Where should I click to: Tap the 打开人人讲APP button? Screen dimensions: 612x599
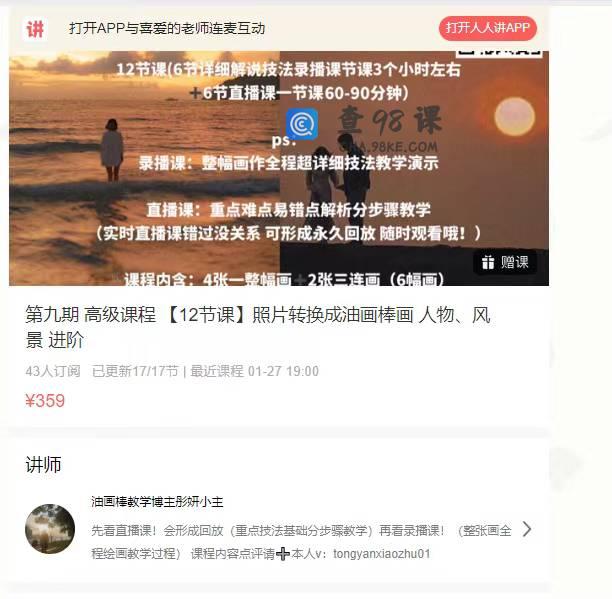pos(488,28)
